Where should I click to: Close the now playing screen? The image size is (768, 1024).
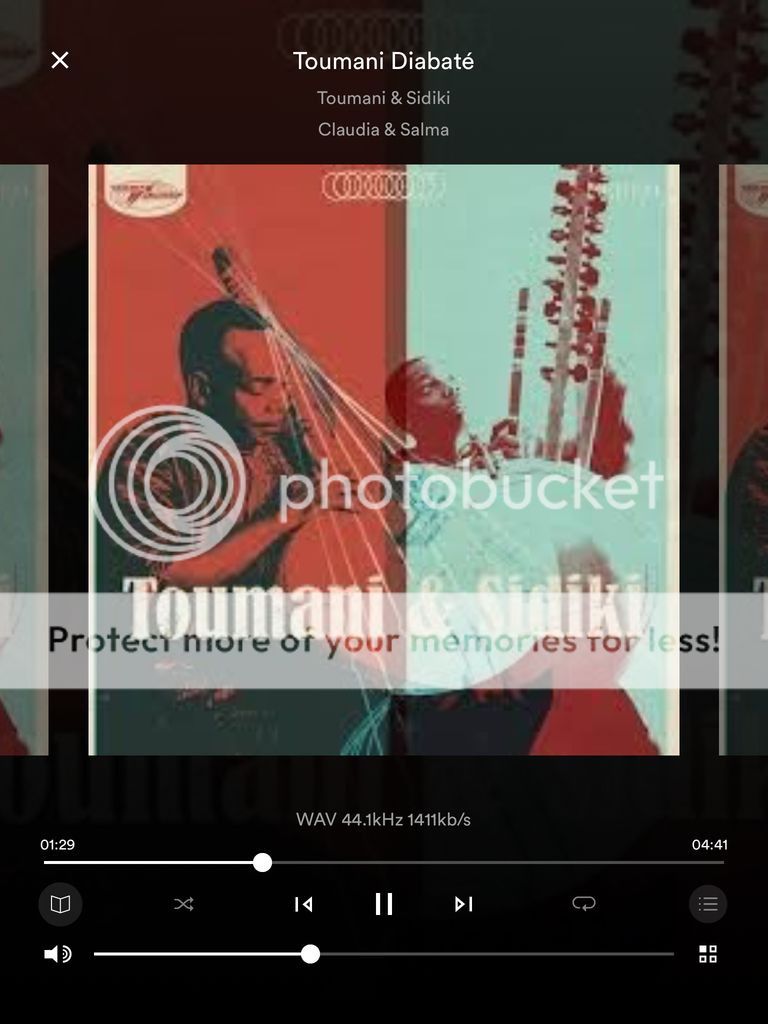coord(60,60)
